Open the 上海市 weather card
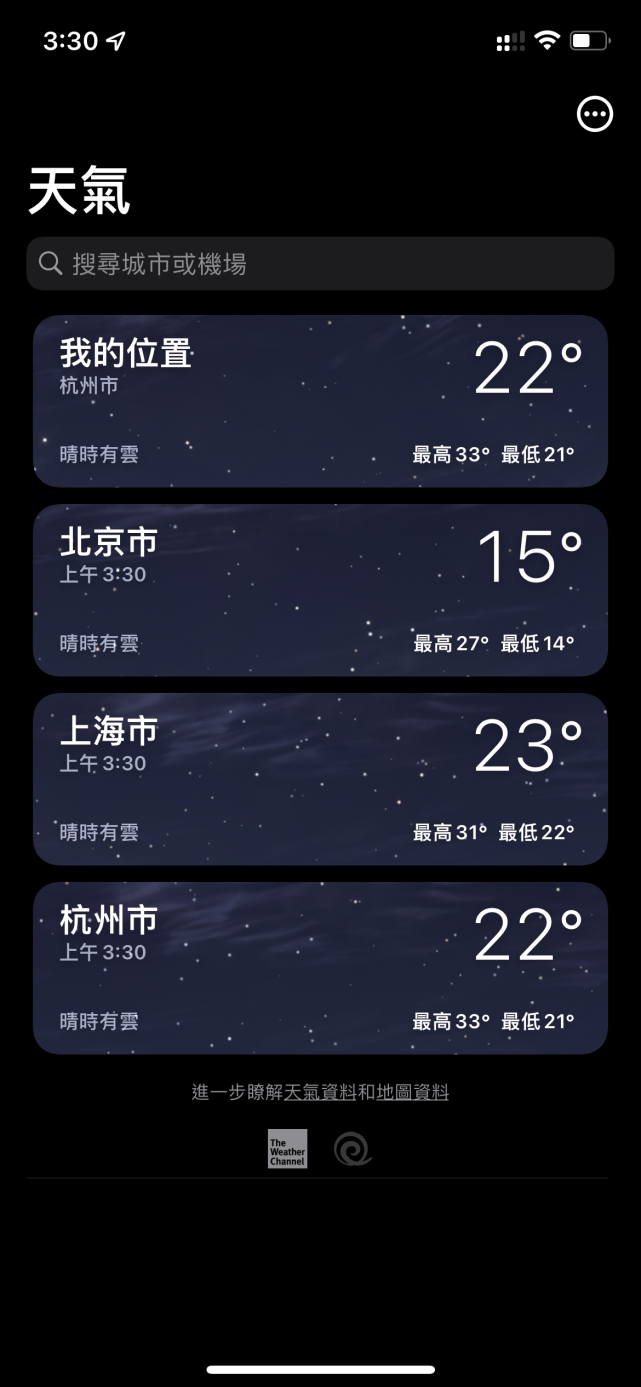This screenshot has width=641, height=1387. 320,779
